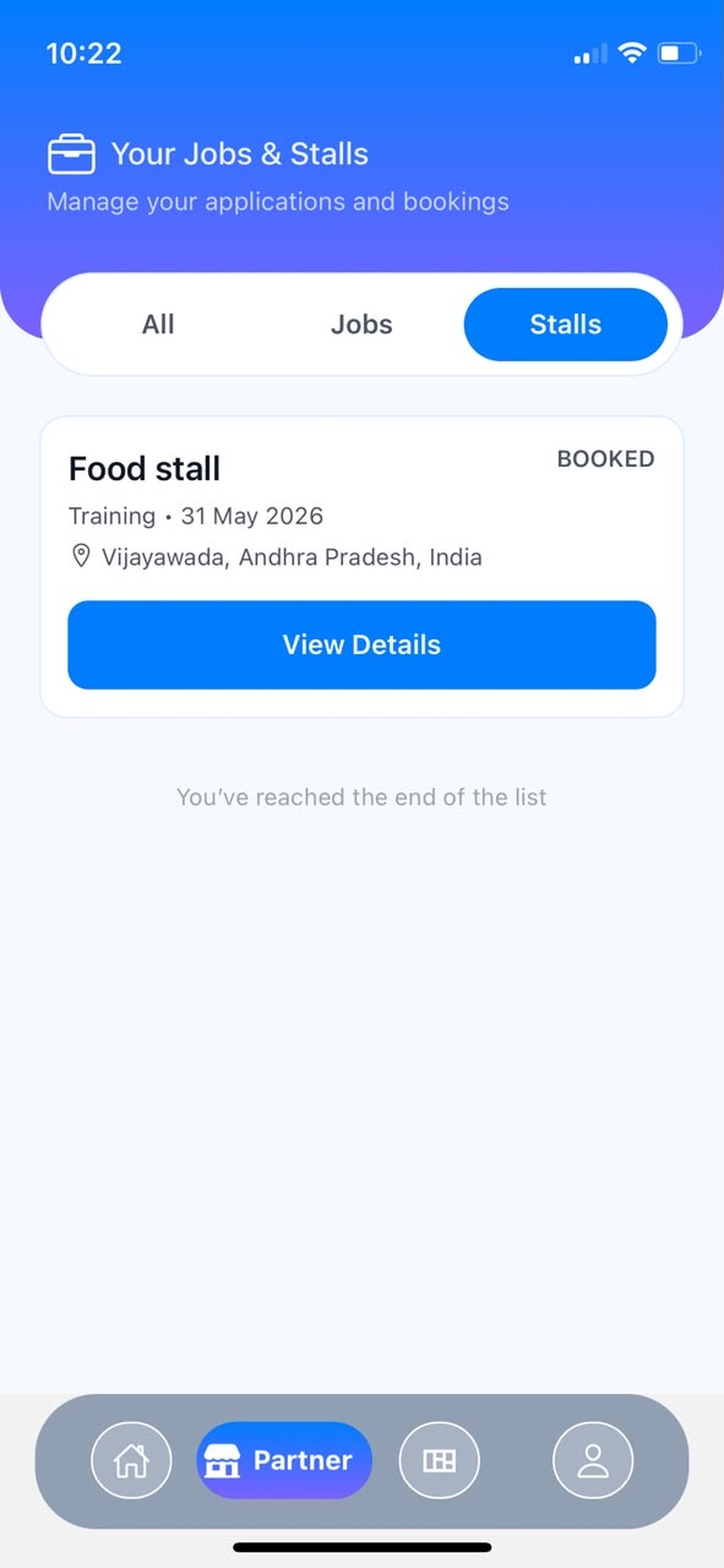Switch to the All filter tab
The image size is (724, 1568).
[158, 324]
